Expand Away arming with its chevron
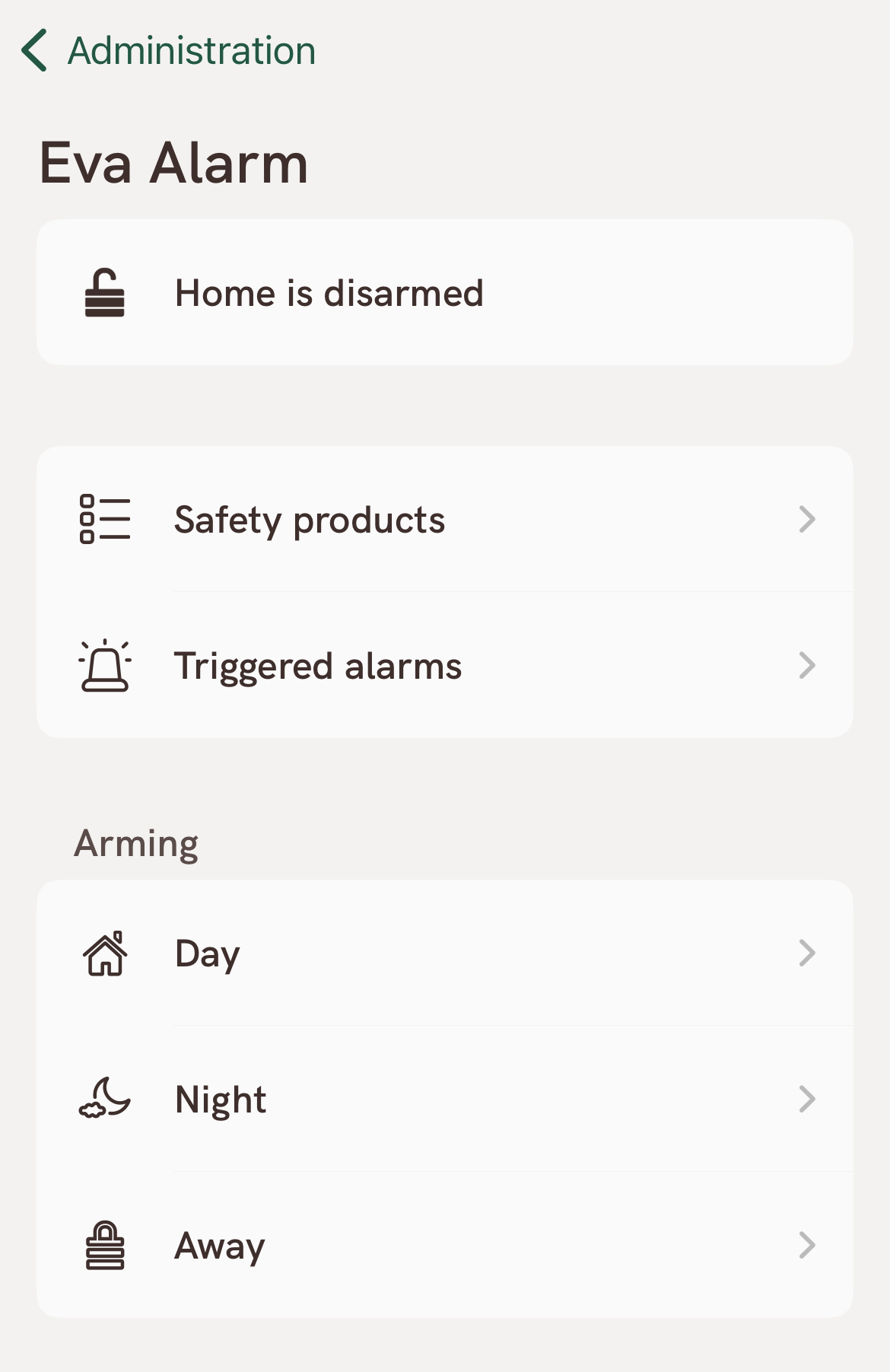Screen dimensions: 890x1372 pyautogui.click(x=808, y=1245)
